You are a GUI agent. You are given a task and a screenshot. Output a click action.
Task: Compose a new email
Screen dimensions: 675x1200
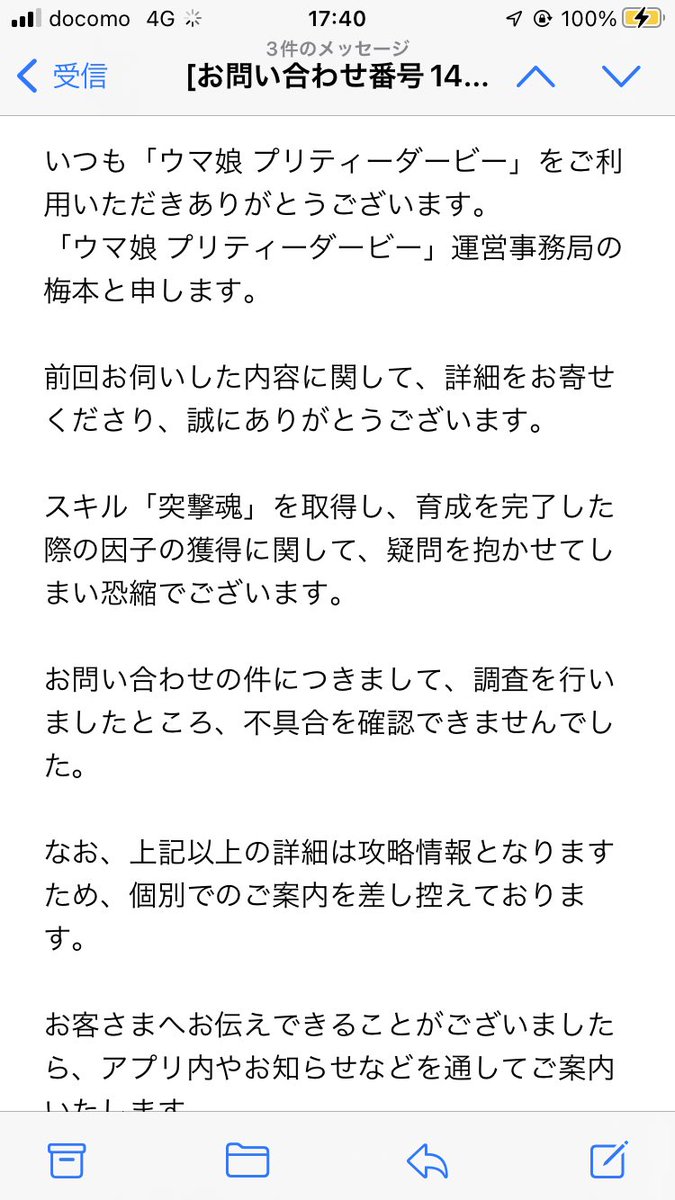609,1158
